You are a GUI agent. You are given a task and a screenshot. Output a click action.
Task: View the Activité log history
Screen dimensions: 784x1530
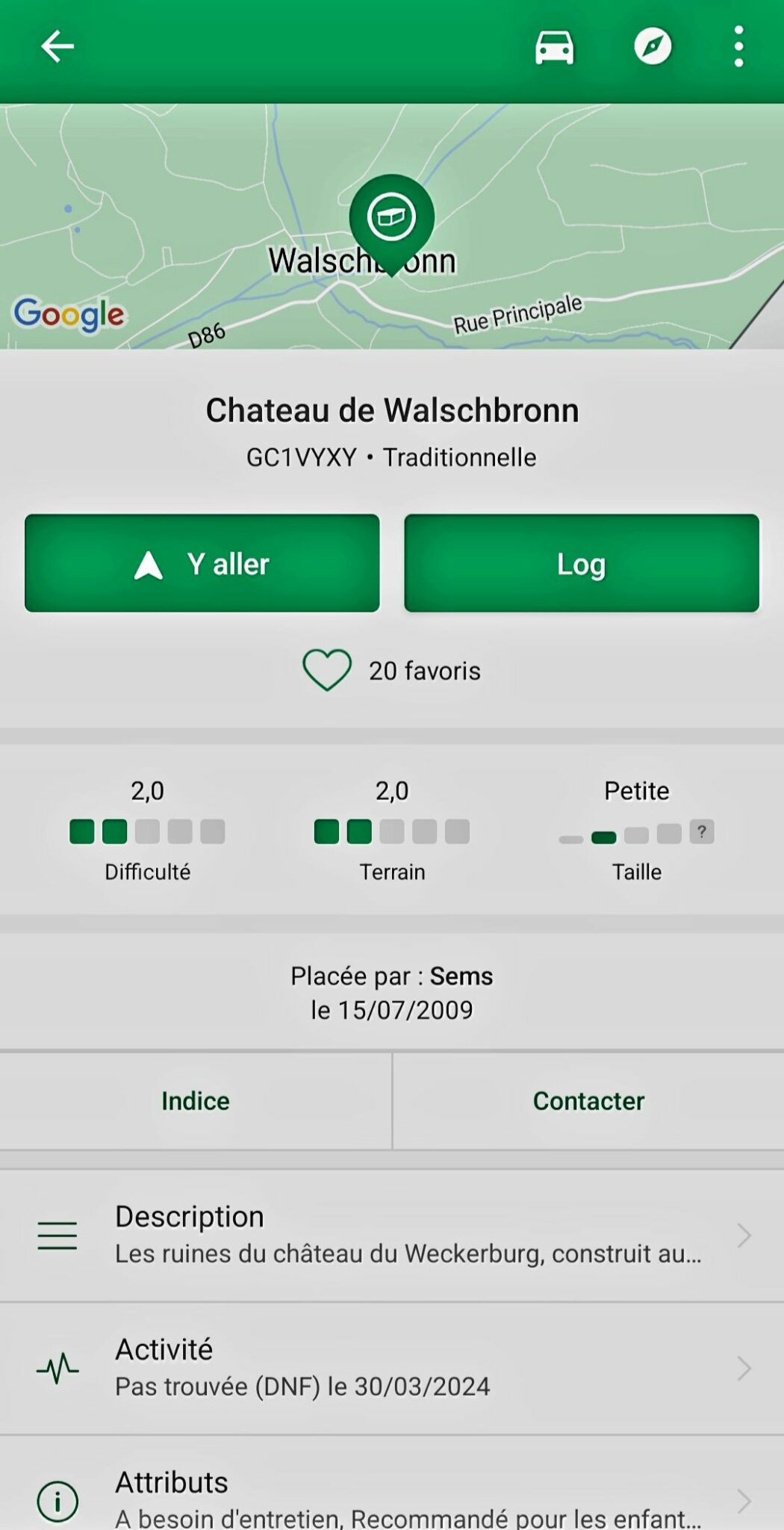[392, 1368]
